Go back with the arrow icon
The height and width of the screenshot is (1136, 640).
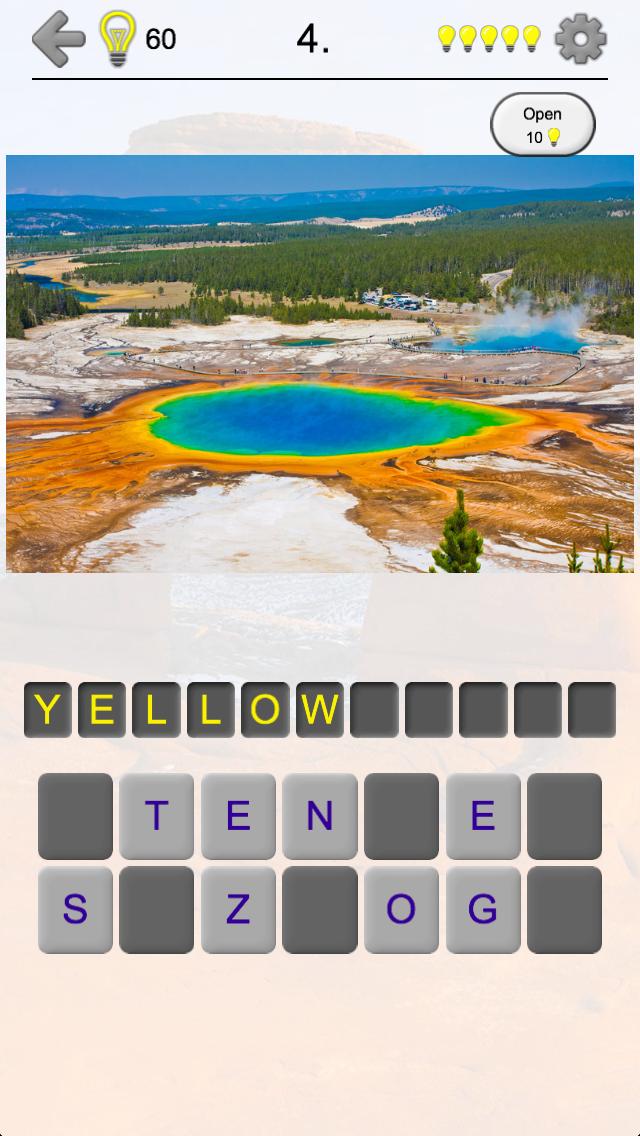58,39
